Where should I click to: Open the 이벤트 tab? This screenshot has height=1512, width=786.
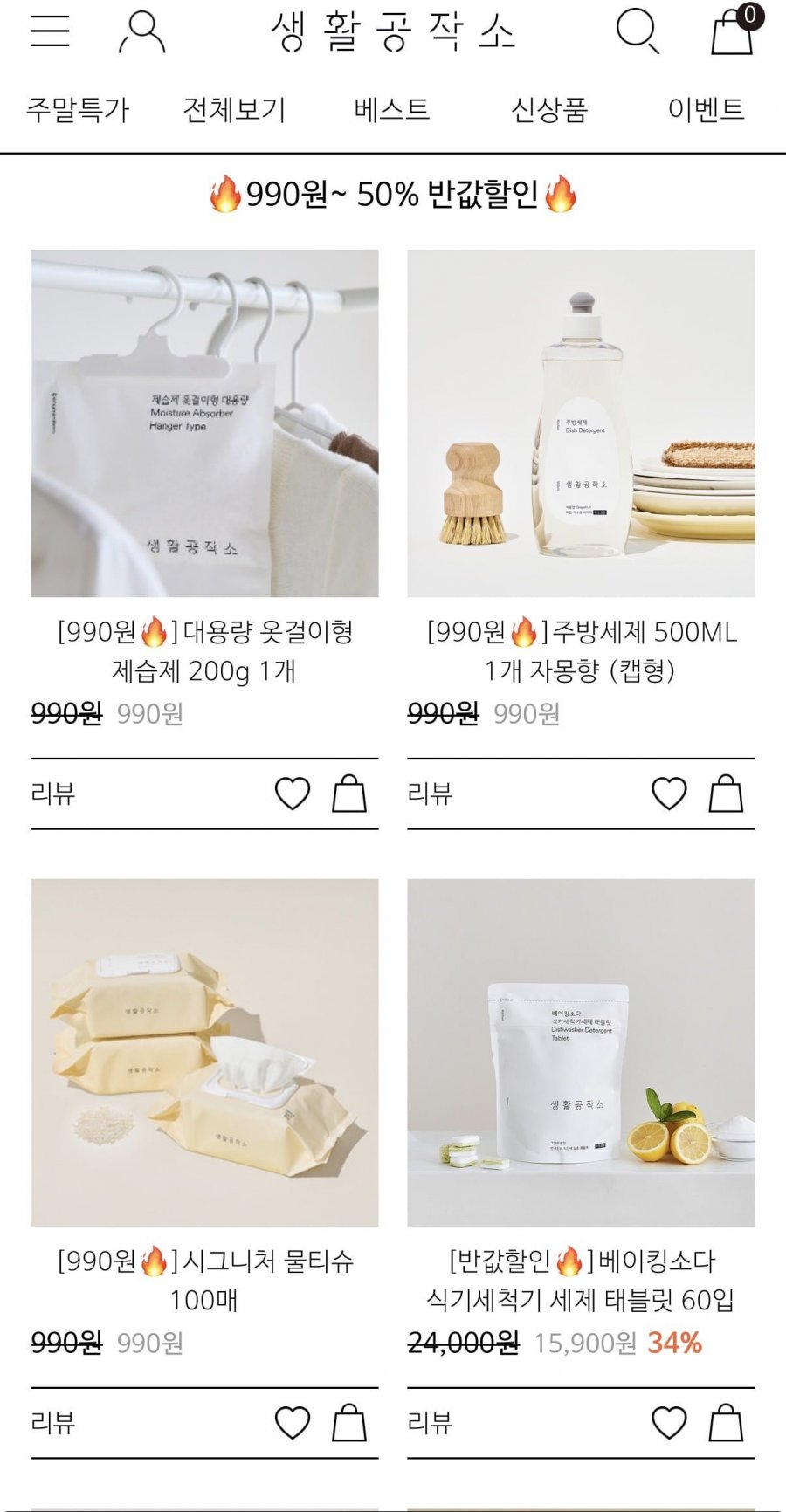point(706,110)
